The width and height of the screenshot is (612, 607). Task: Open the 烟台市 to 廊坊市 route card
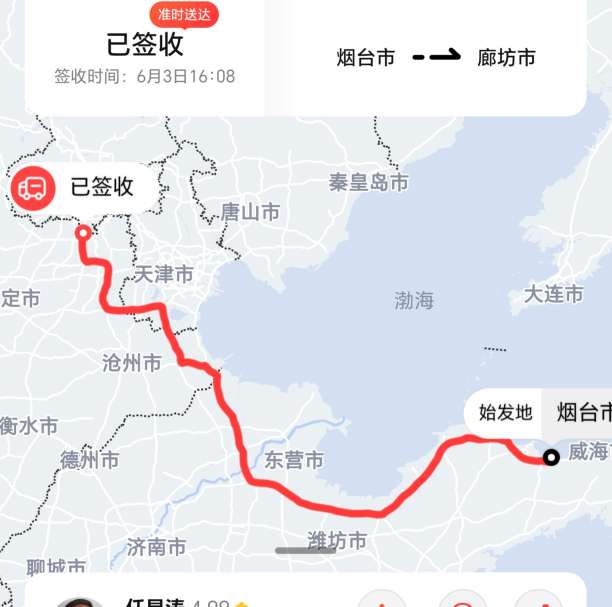pos(435,58)
